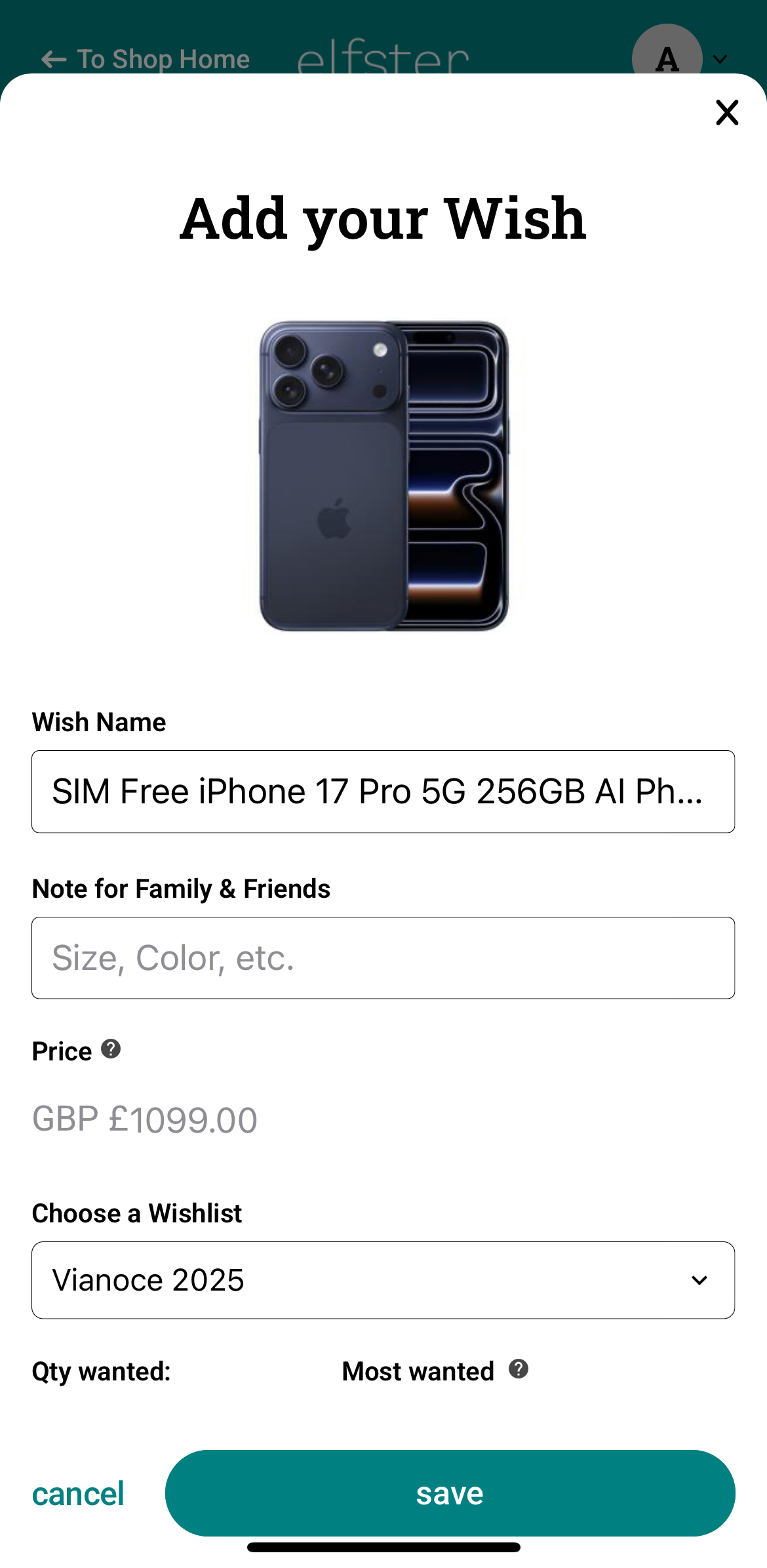Cancel adding this wish

click(78, 1493)
